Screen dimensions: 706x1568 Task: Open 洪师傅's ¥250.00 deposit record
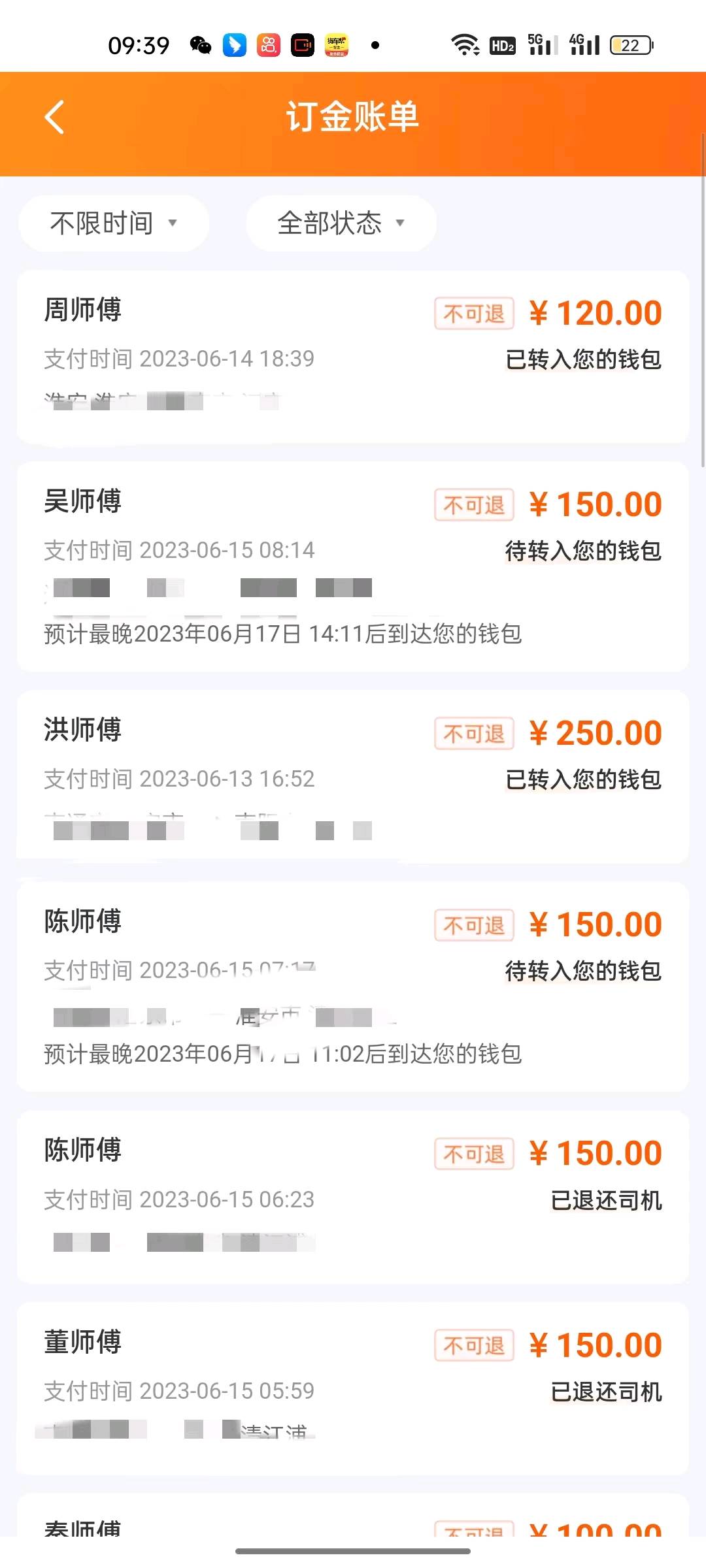353,776
